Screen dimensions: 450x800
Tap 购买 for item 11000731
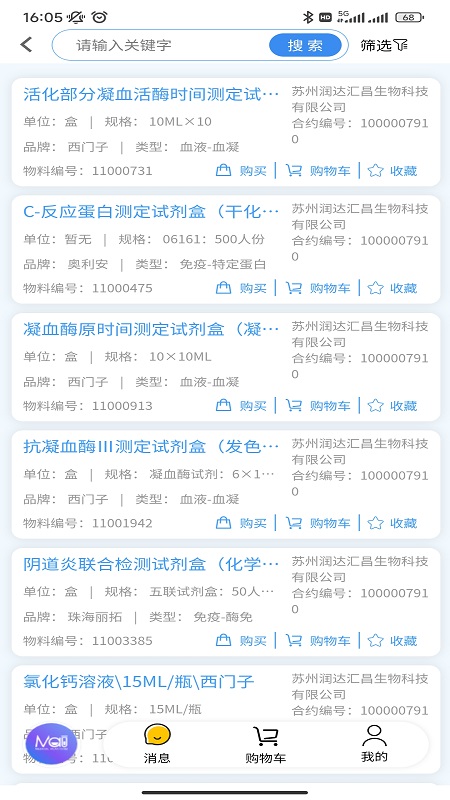click(x=241, y=170)
